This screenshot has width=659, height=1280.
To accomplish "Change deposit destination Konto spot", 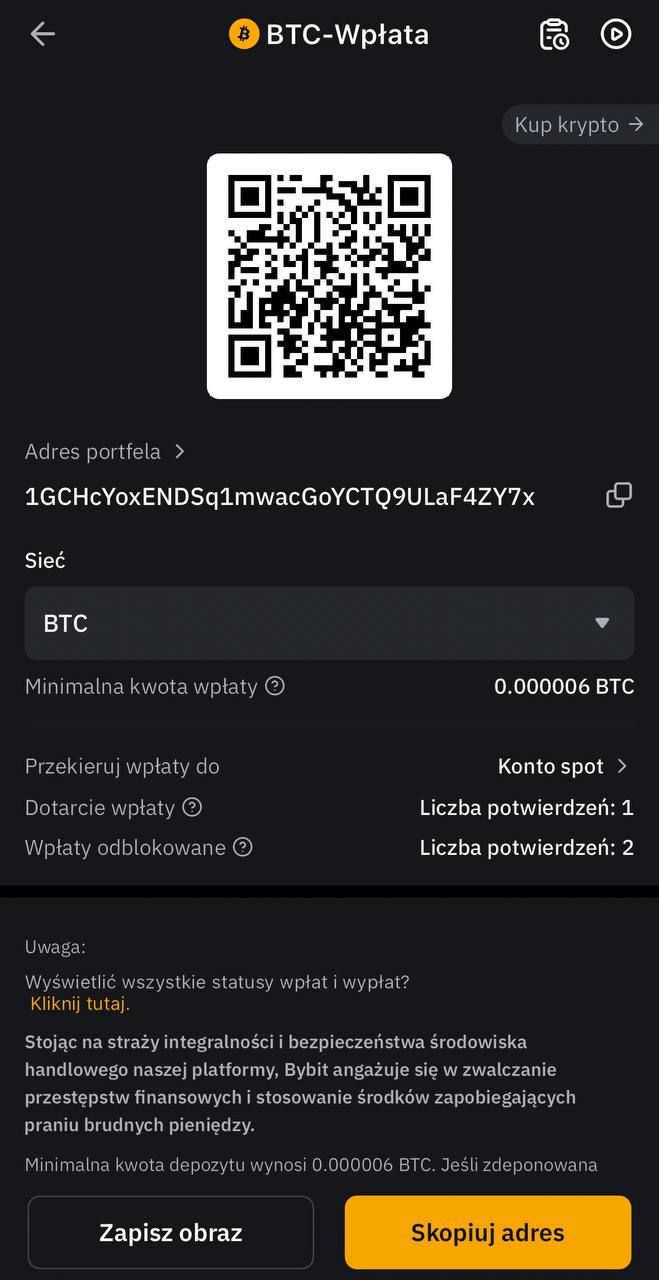I will [564, 766].
